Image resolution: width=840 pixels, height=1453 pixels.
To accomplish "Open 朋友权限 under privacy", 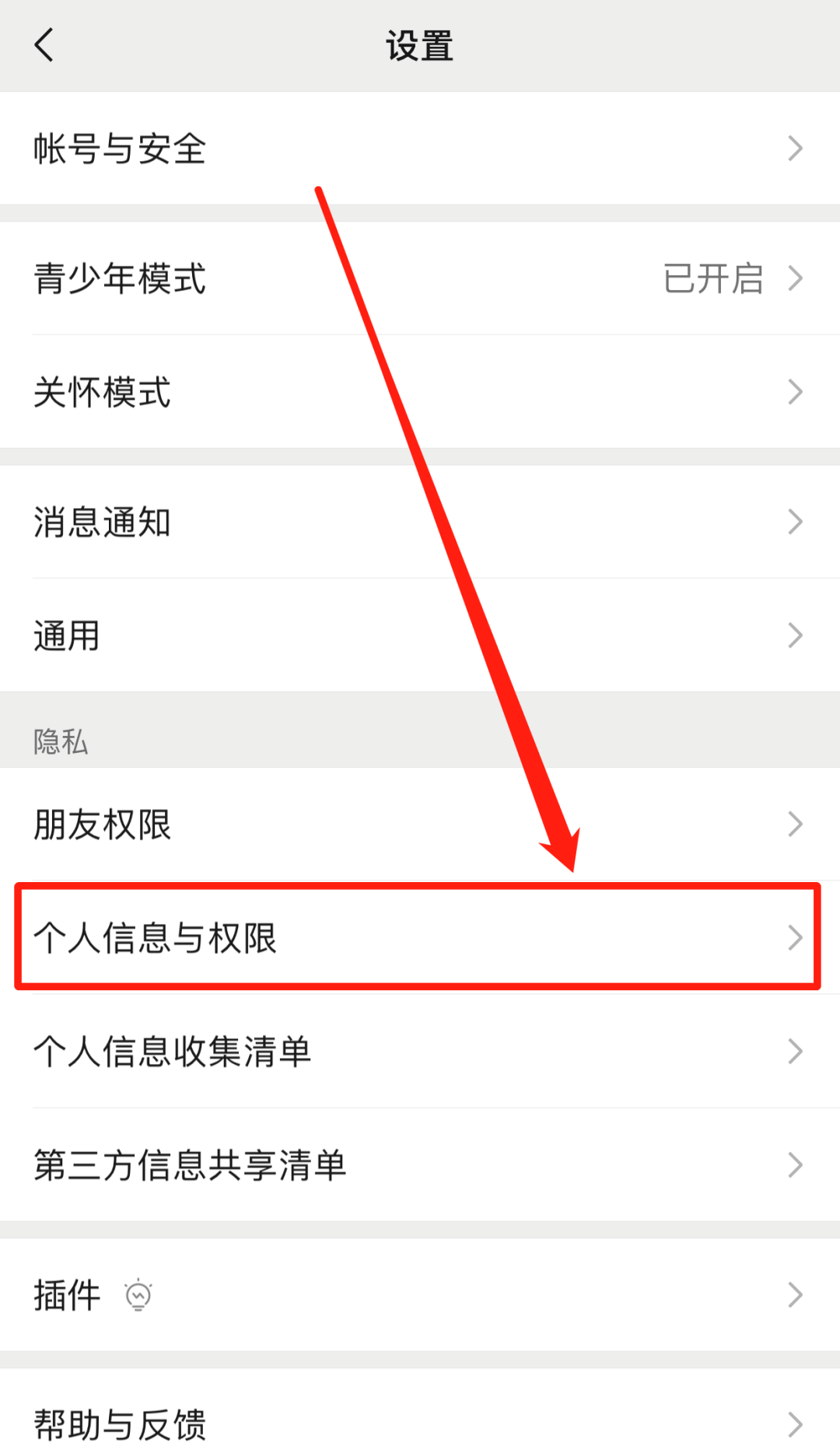I will 420,825.
